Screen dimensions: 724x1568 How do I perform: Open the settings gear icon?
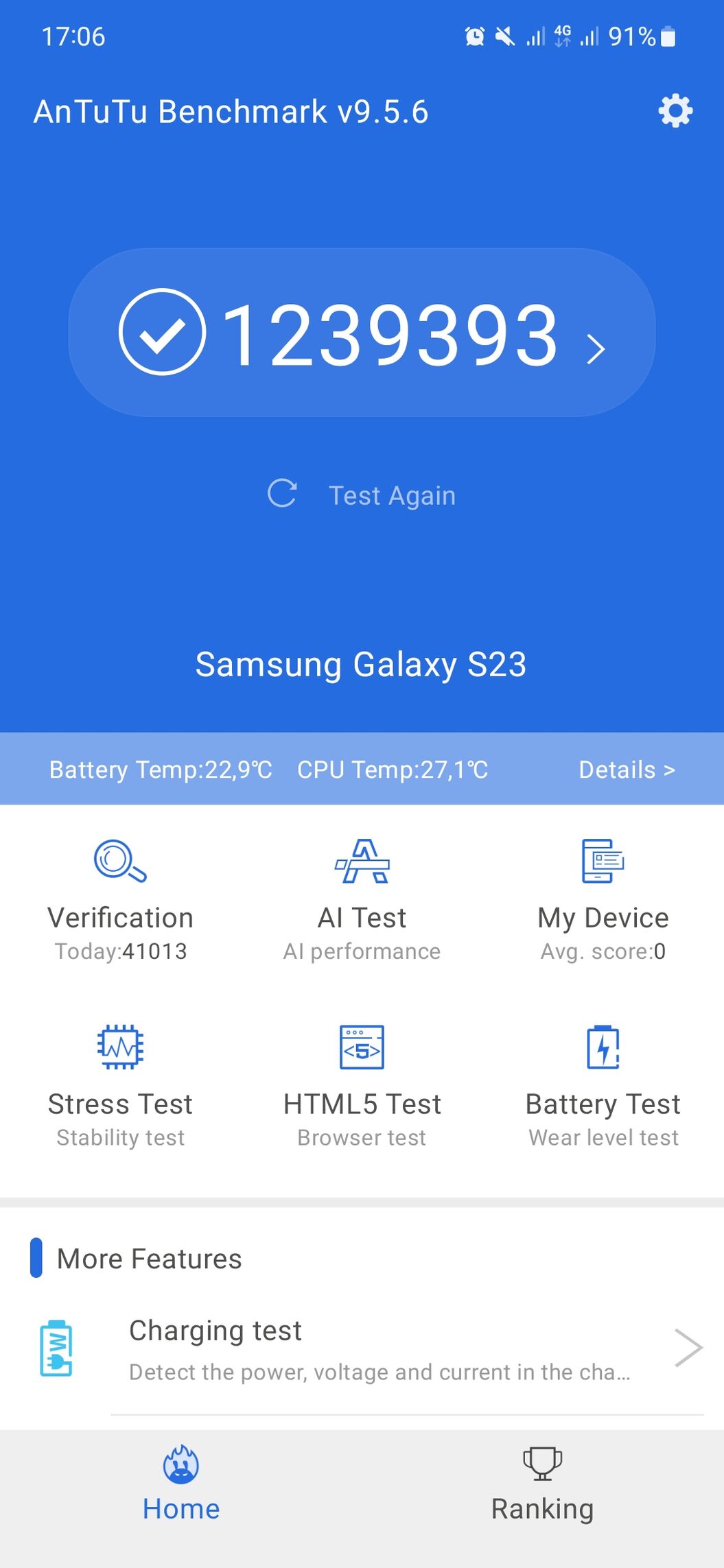(675, 110)
